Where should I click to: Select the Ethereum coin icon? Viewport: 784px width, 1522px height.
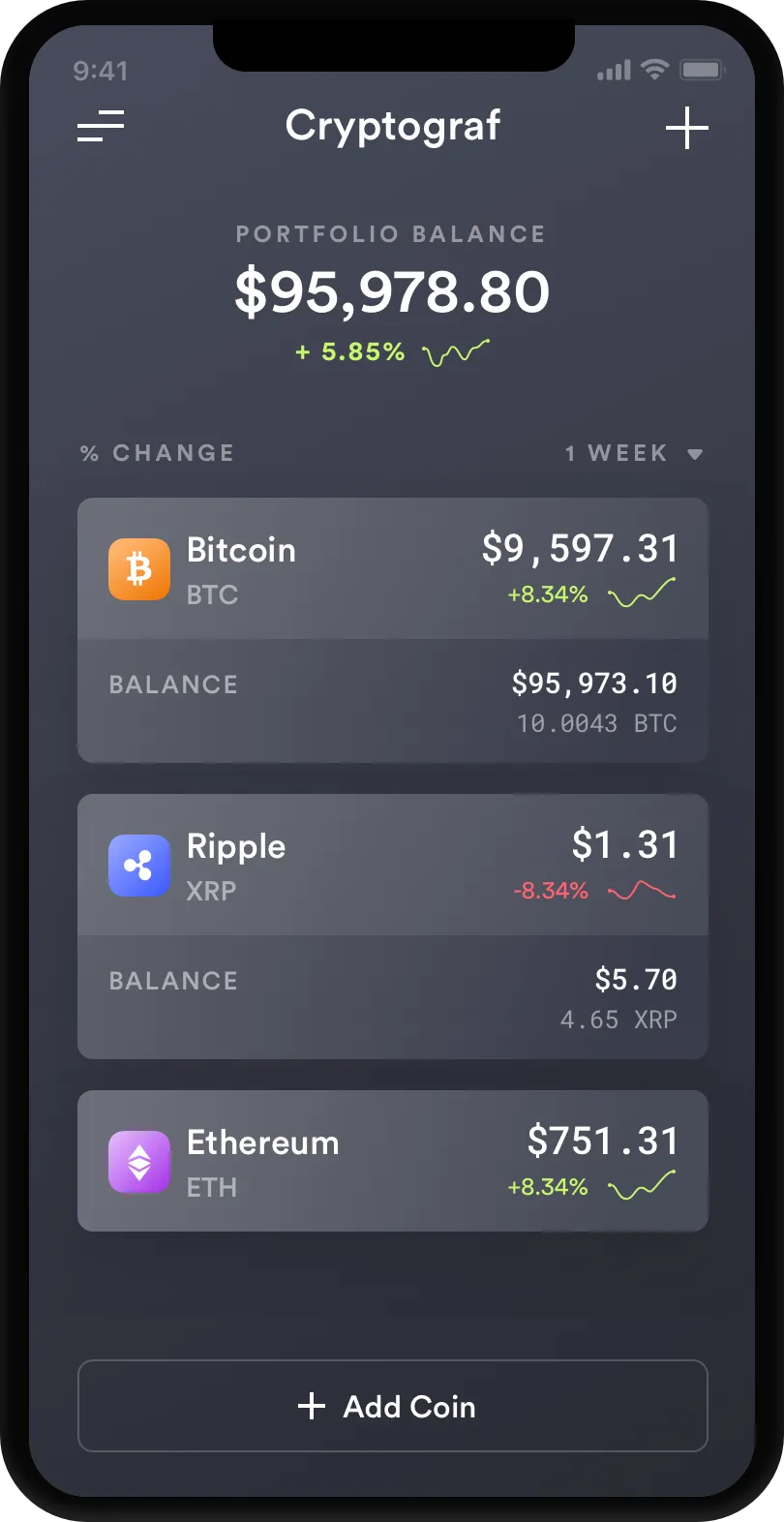click(139, 1161)
